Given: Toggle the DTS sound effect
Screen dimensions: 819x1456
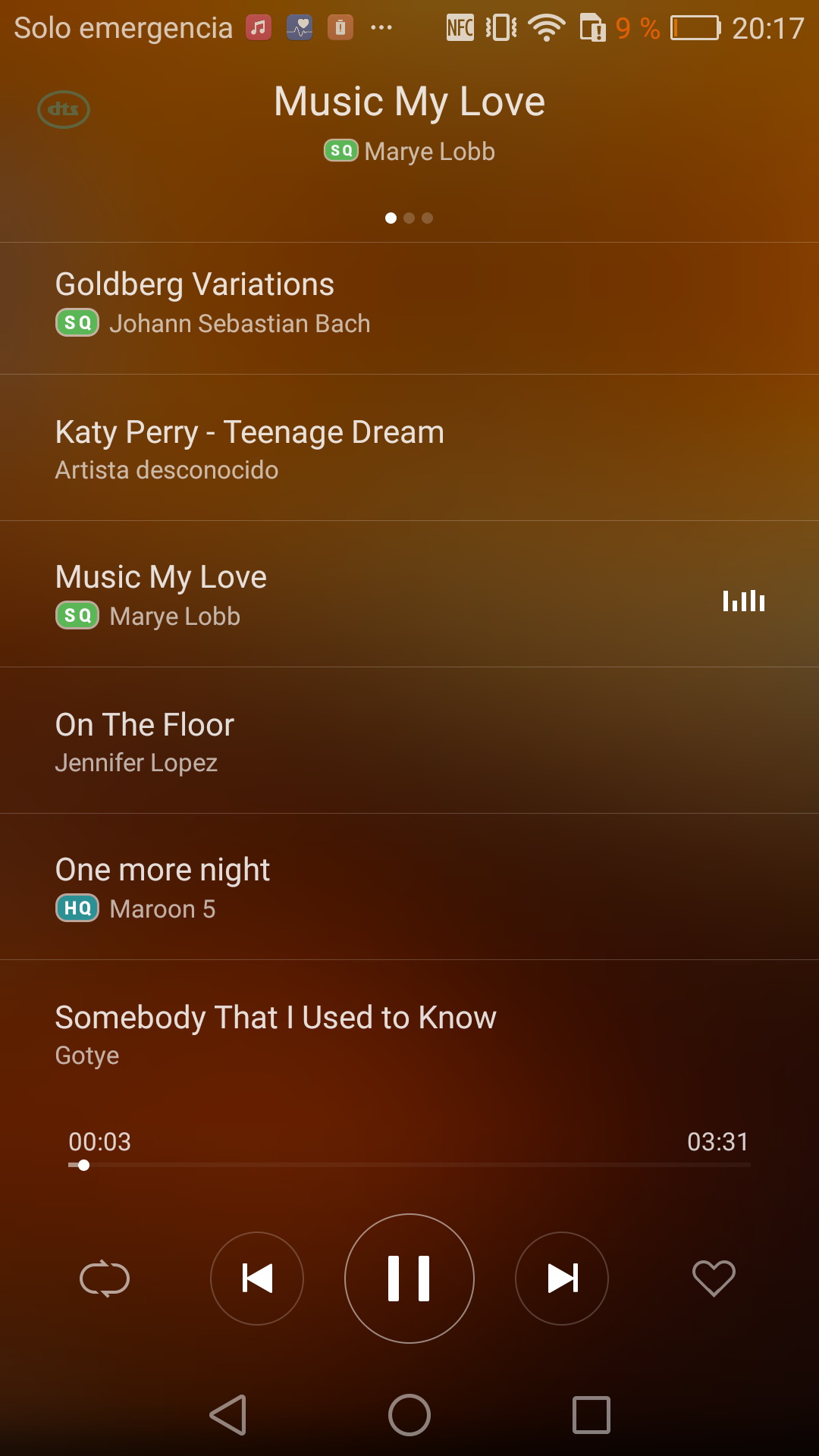Looking at the screenshot, I should pos(64,109).
